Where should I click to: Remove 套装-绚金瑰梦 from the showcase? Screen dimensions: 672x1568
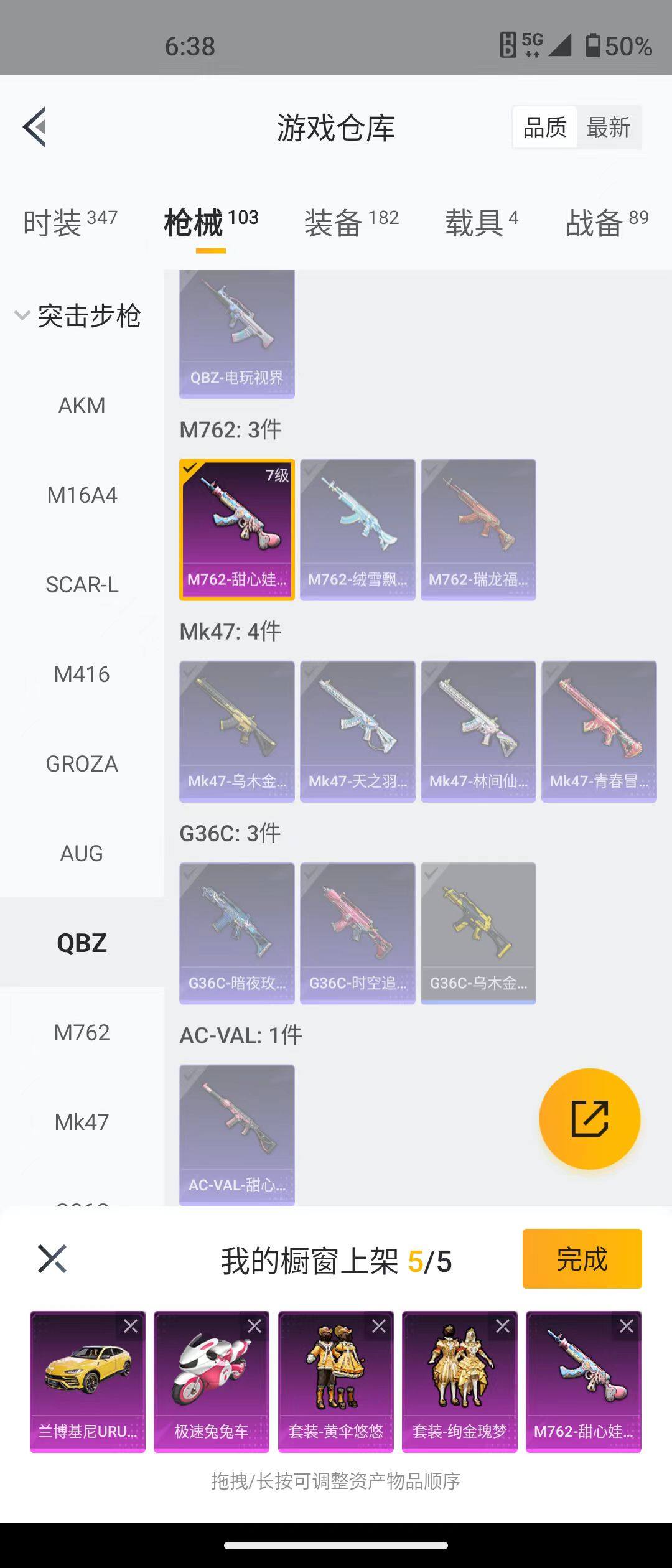503,1327
